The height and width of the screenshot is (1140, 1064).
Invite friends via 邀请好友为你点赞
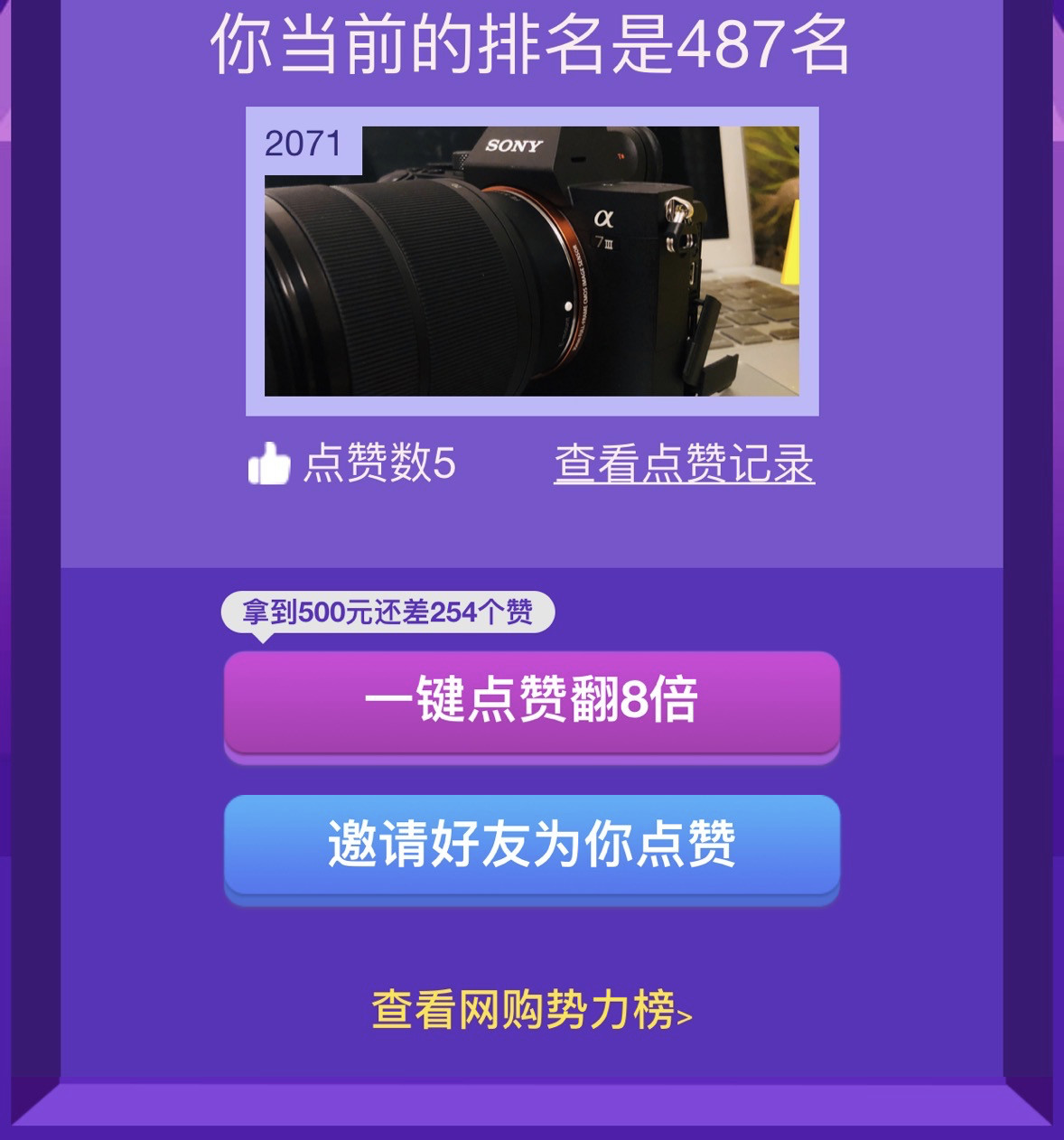point(531,845)
